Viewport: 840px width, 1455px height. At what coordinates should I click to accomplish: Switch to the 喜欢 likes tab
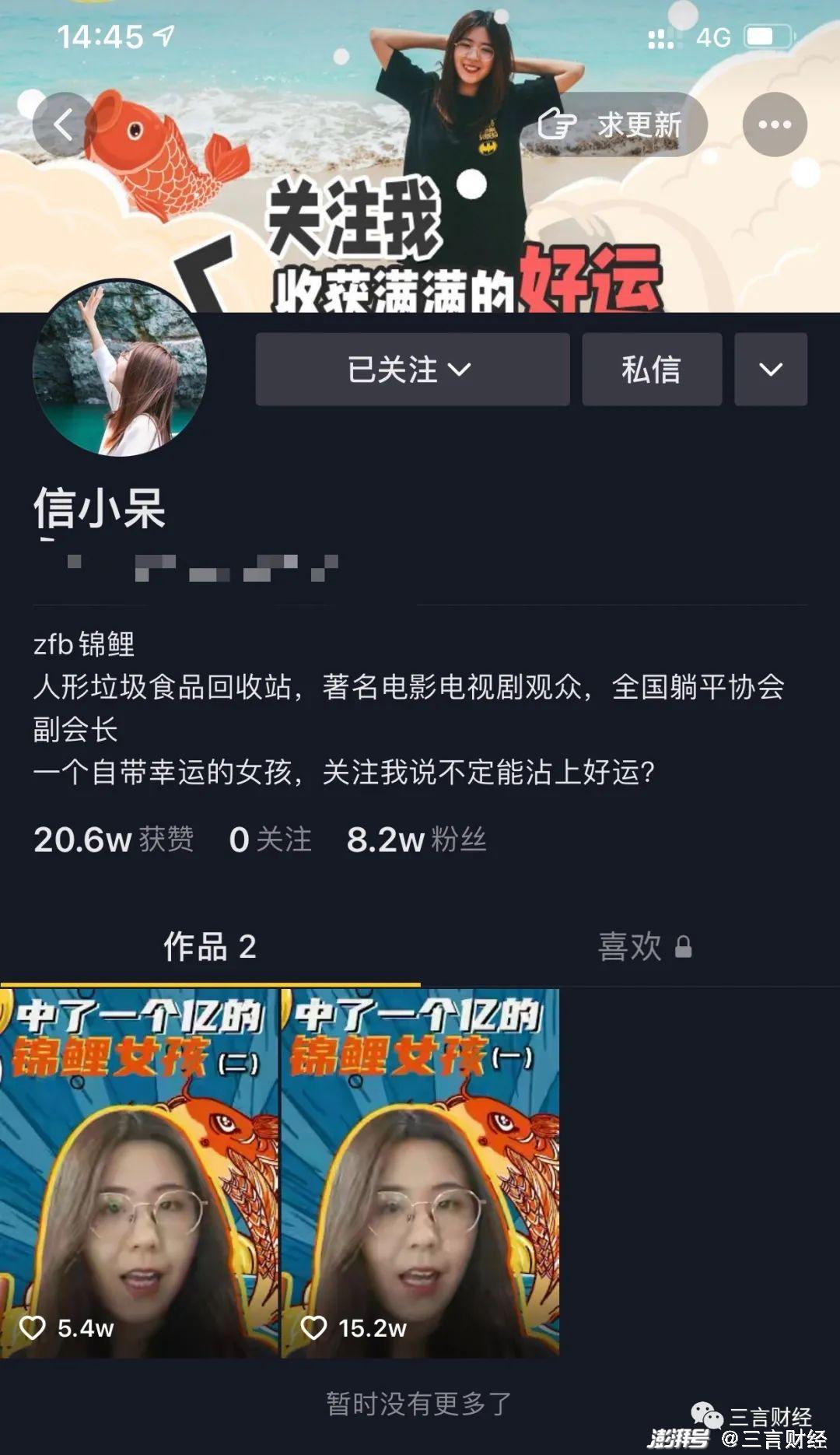(x=644, y=947)
